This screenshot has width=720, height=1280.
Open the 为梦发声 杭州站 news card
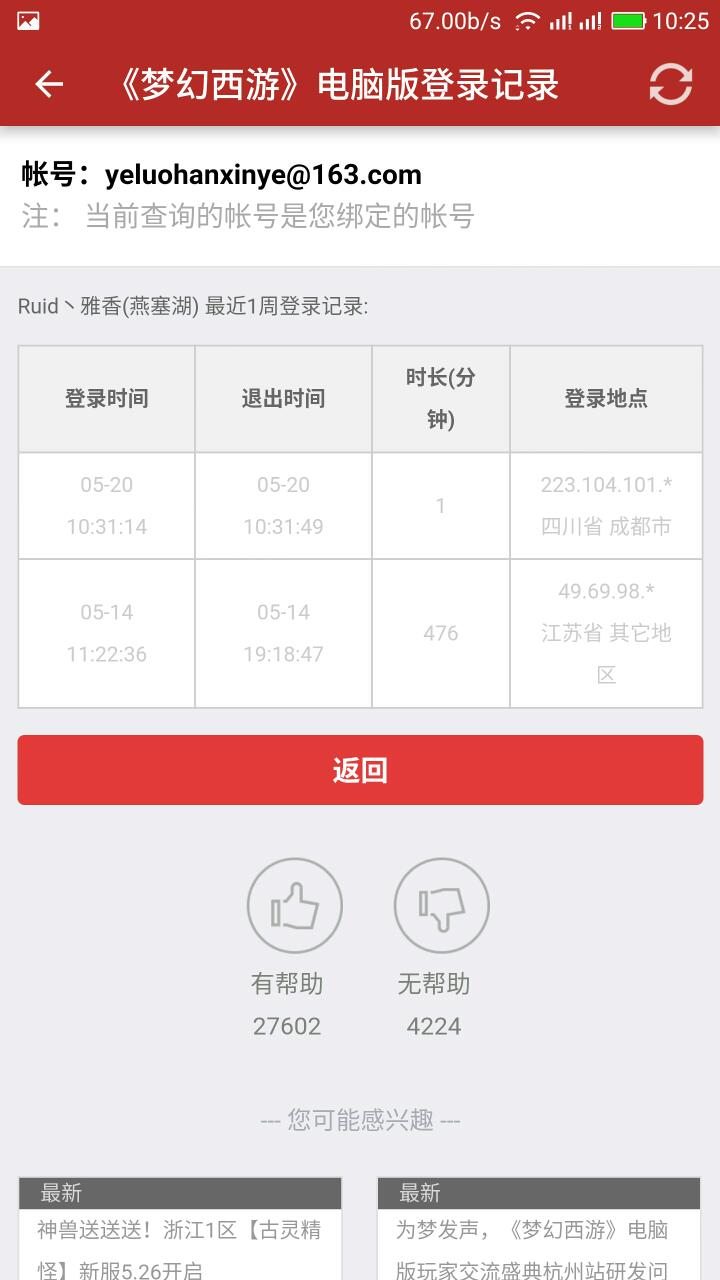click(538, 1240)
